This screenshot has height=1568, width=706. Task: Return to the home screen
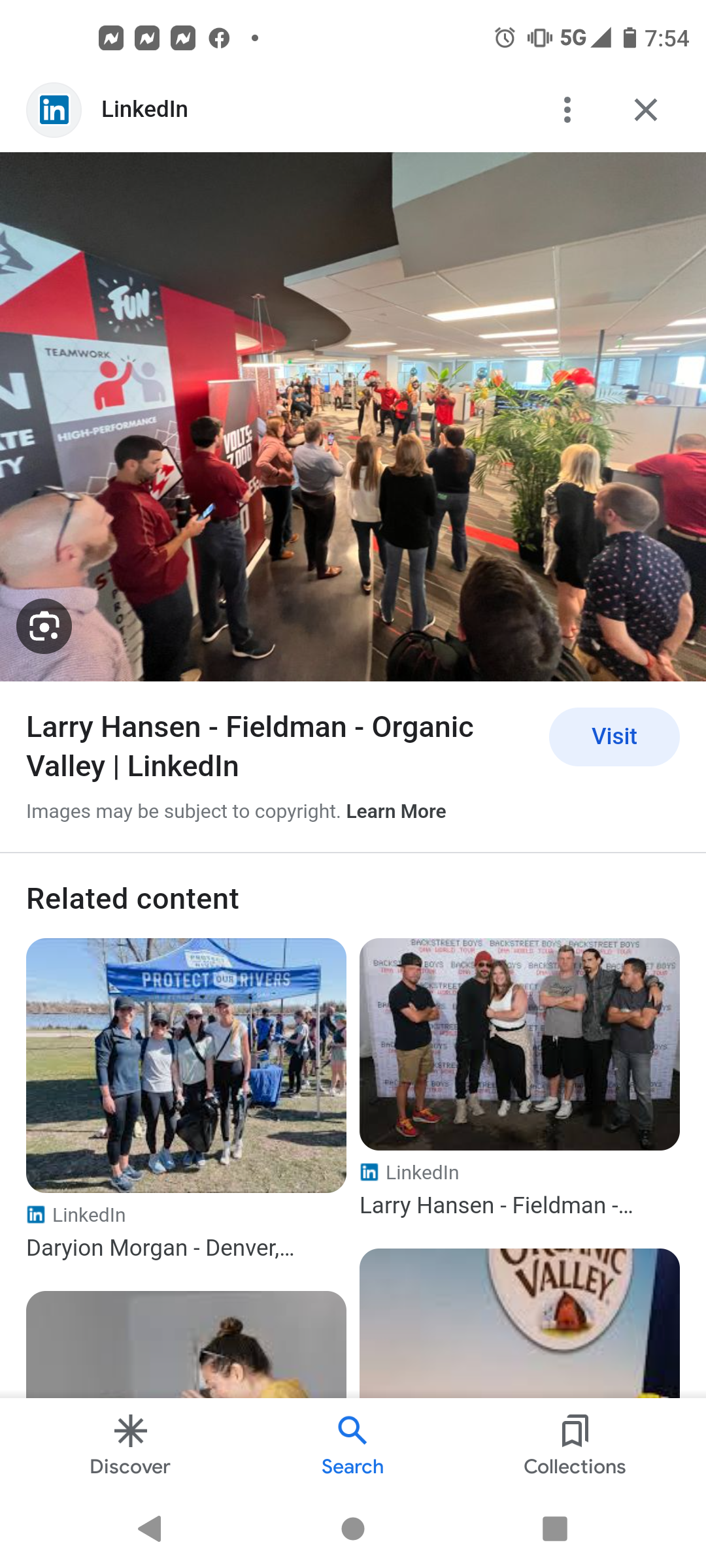click(353, 1529)
